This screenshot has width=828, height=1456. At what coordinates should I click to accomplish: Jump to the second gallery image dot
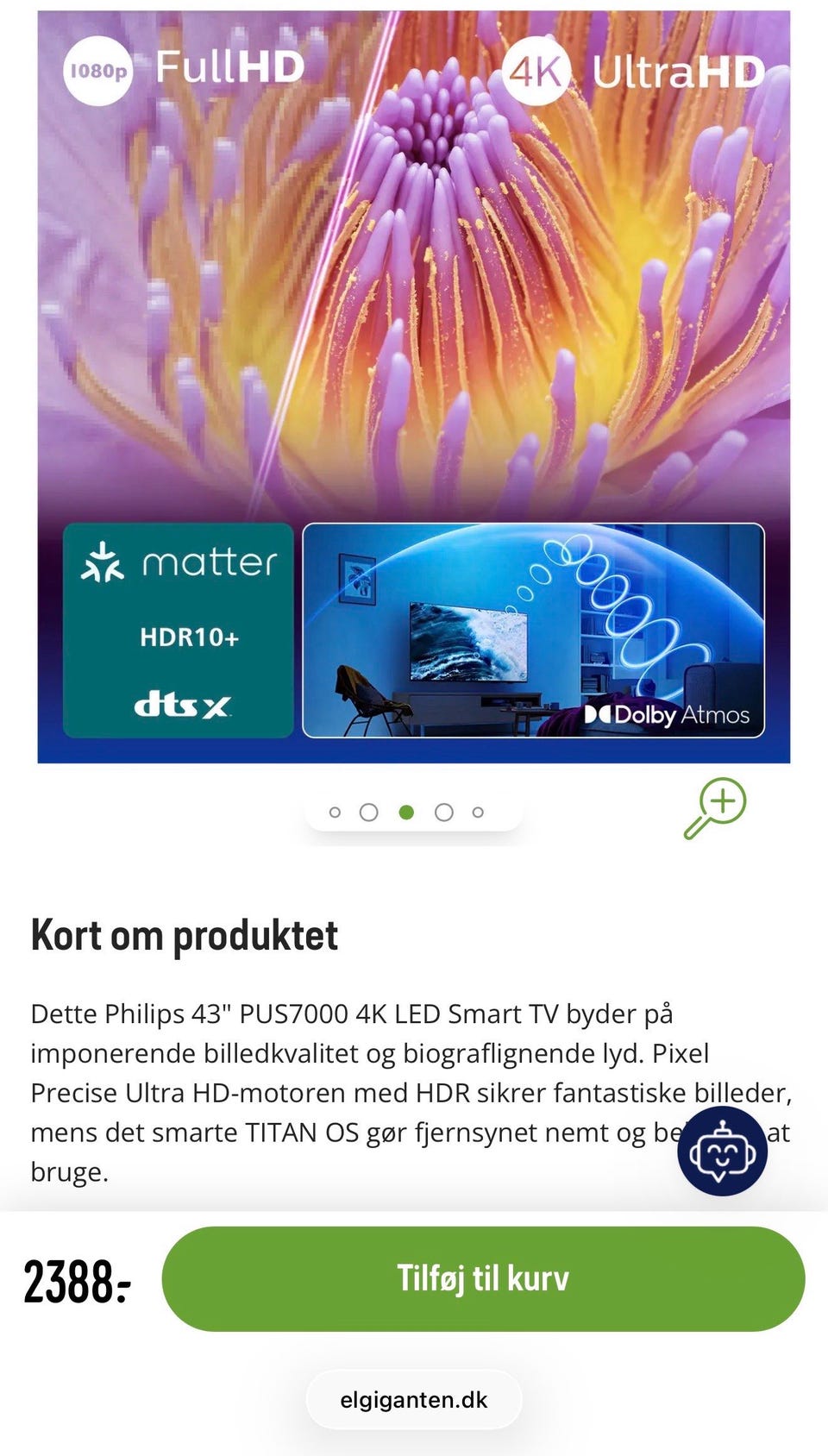coord(369,813)
